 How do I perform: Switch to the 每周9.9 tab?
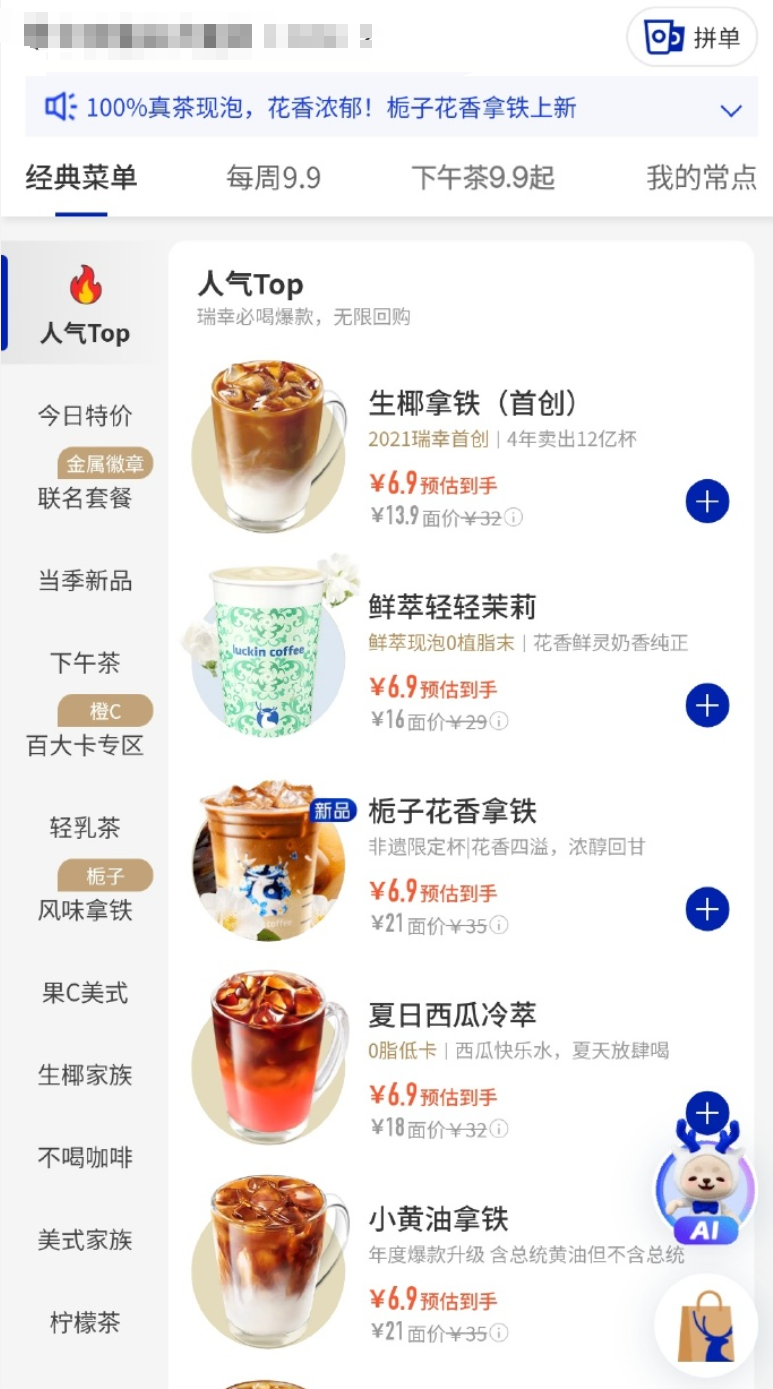click(x=273, y=178)
